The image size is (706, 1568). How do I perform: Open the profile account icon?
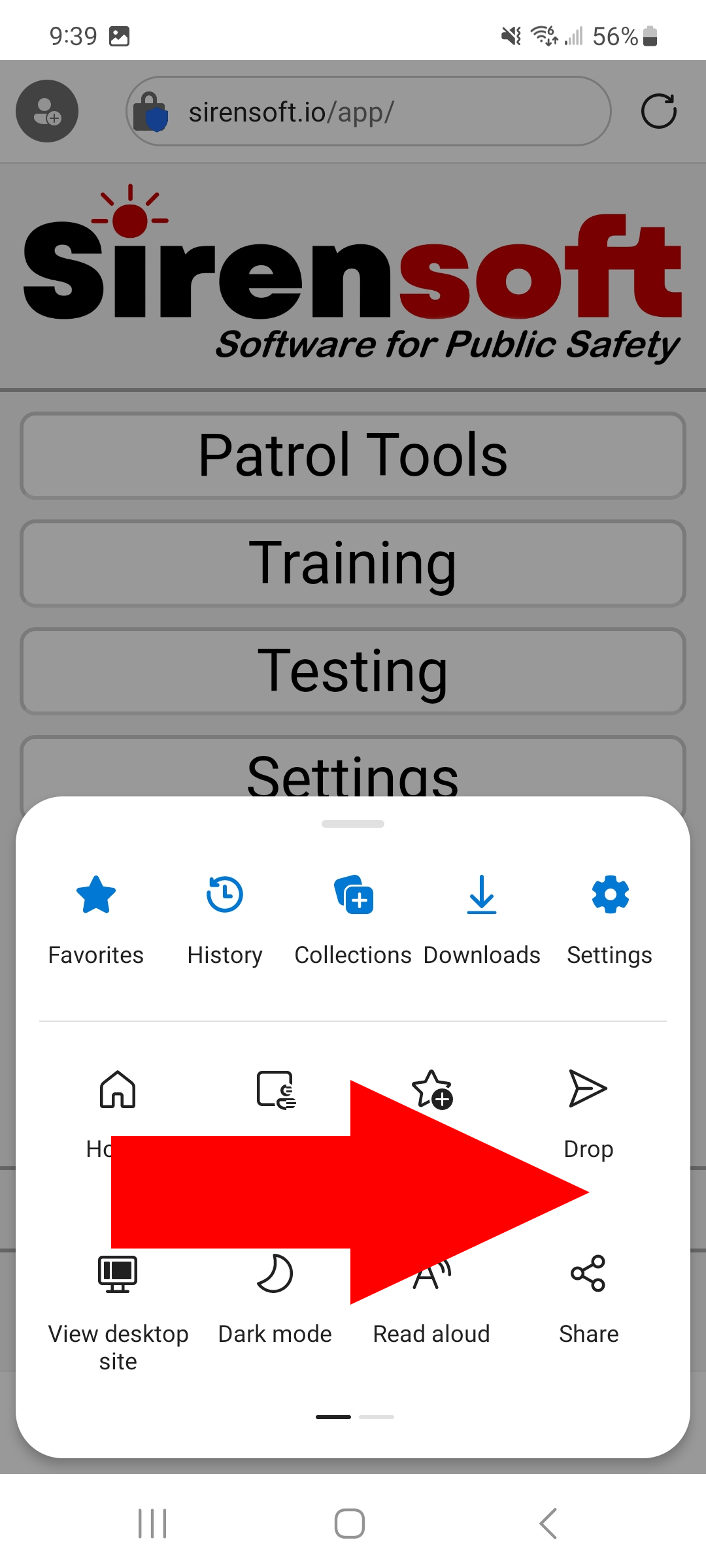pyautogui.click(x=47, y=111)
